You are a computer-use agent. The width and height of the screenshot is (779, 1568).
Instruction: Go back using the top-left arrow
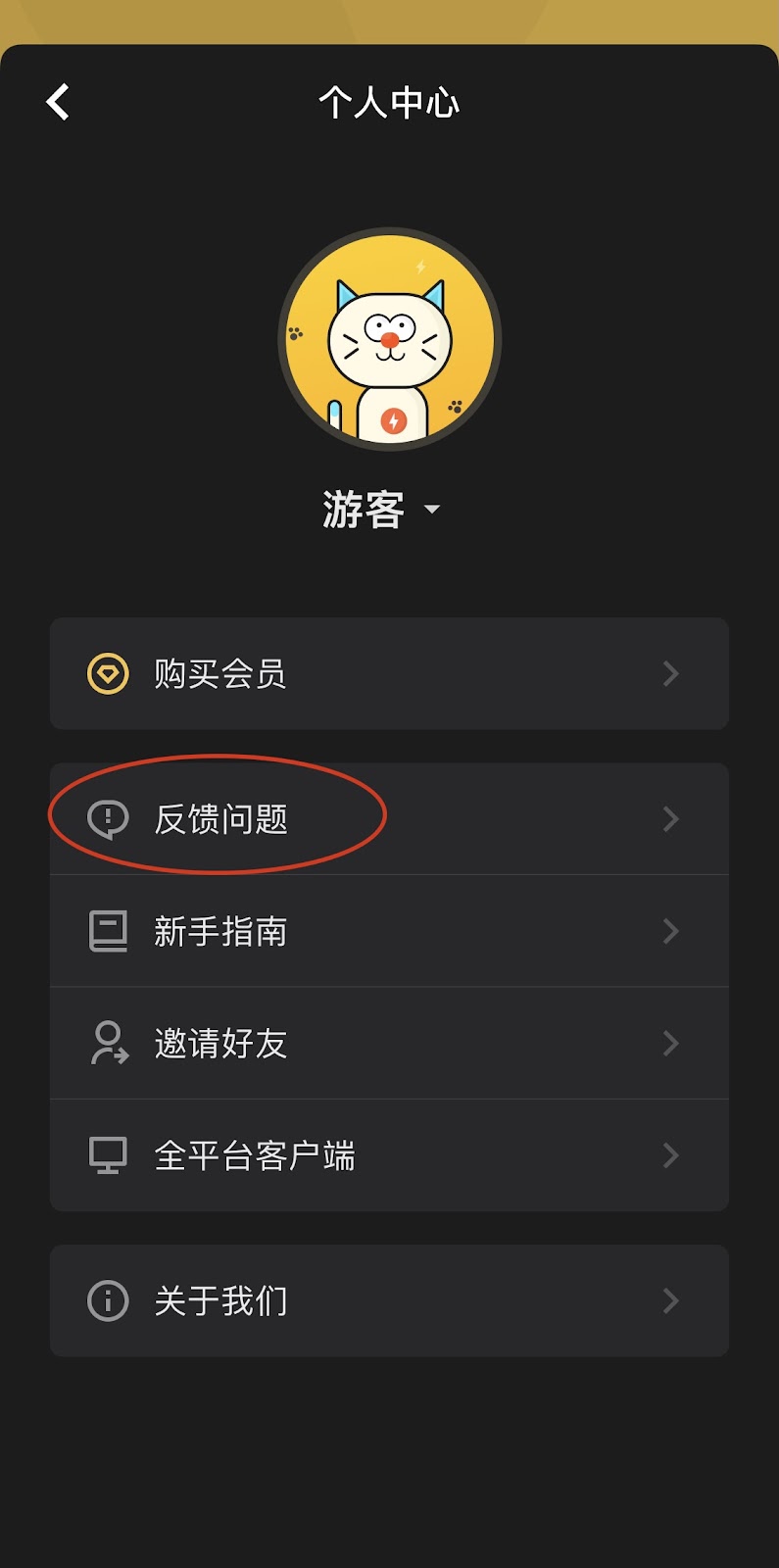pos(59,102)
